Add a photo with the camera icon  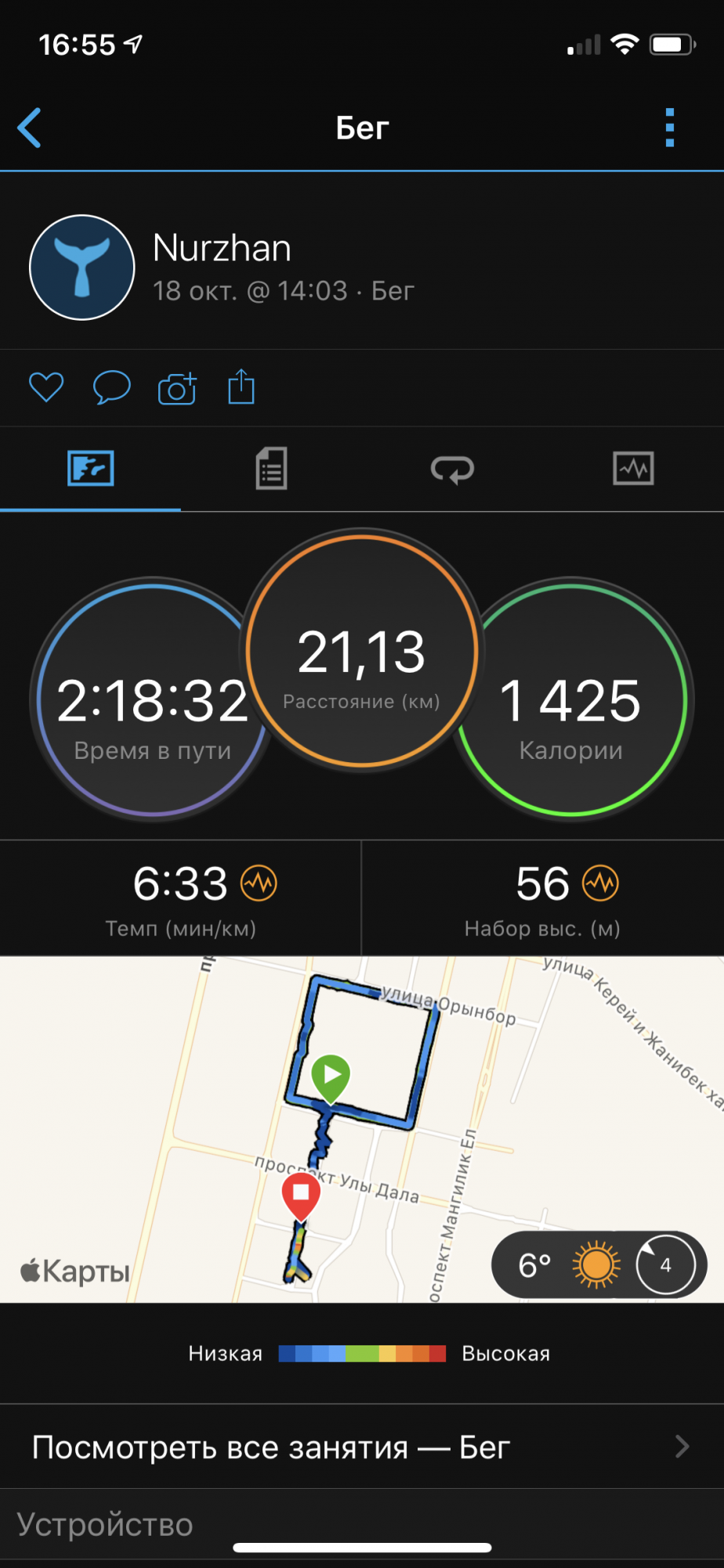pos(177,387)
